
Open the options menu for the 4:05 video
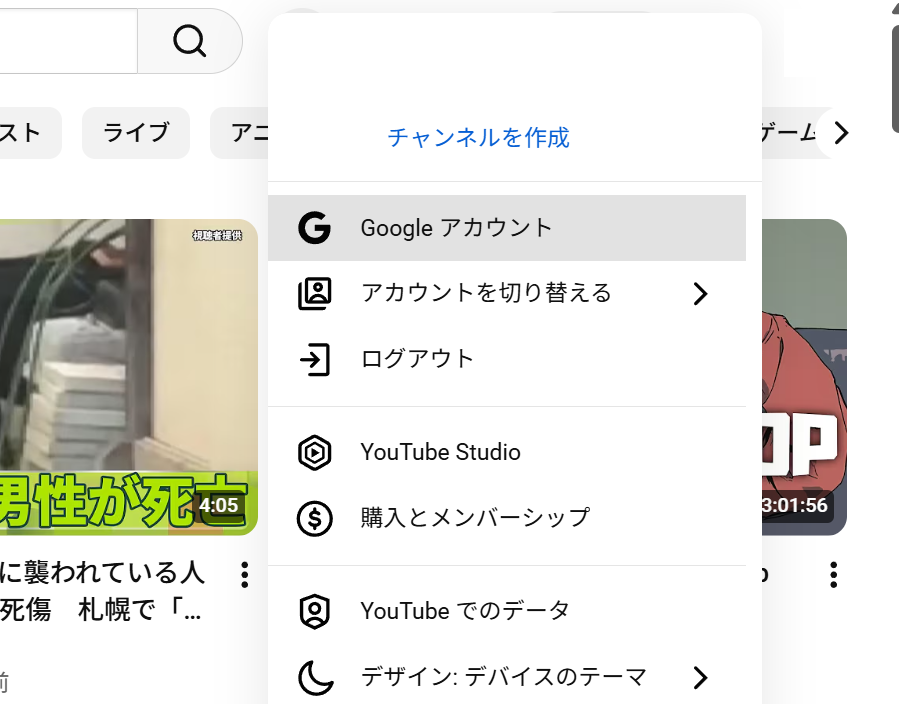(244, 574)
